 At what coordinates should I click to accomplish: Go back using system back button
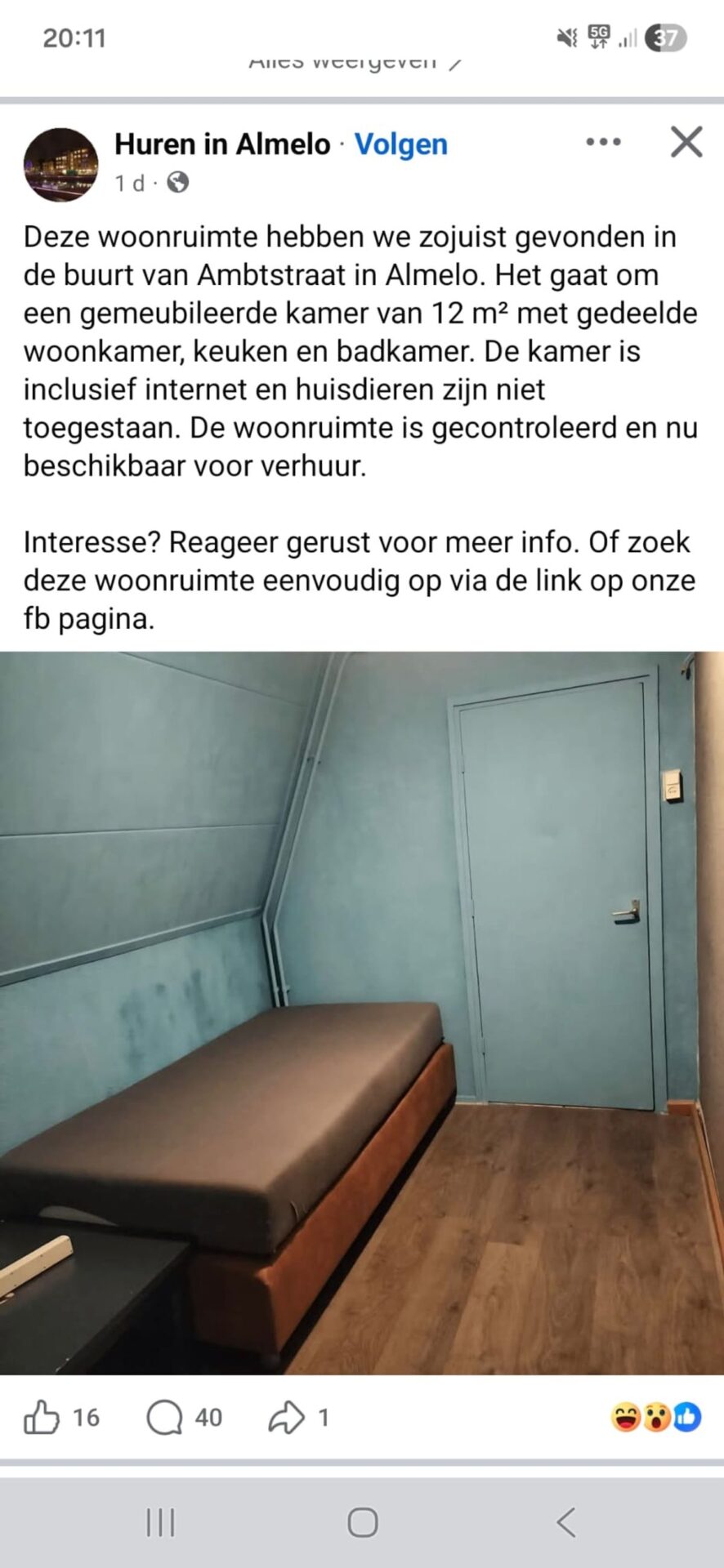[565, 1522]
